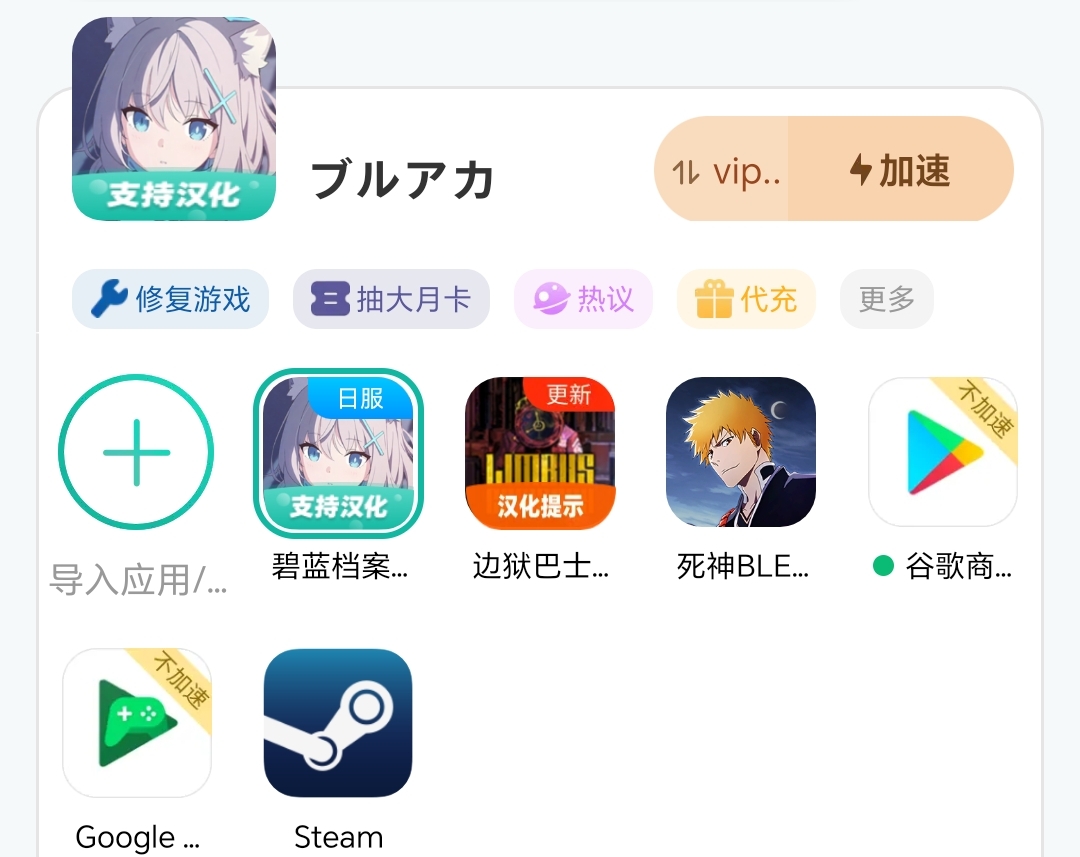Select the 边狱巴士 game icon
1080x857 pixels.
[540, 452]
